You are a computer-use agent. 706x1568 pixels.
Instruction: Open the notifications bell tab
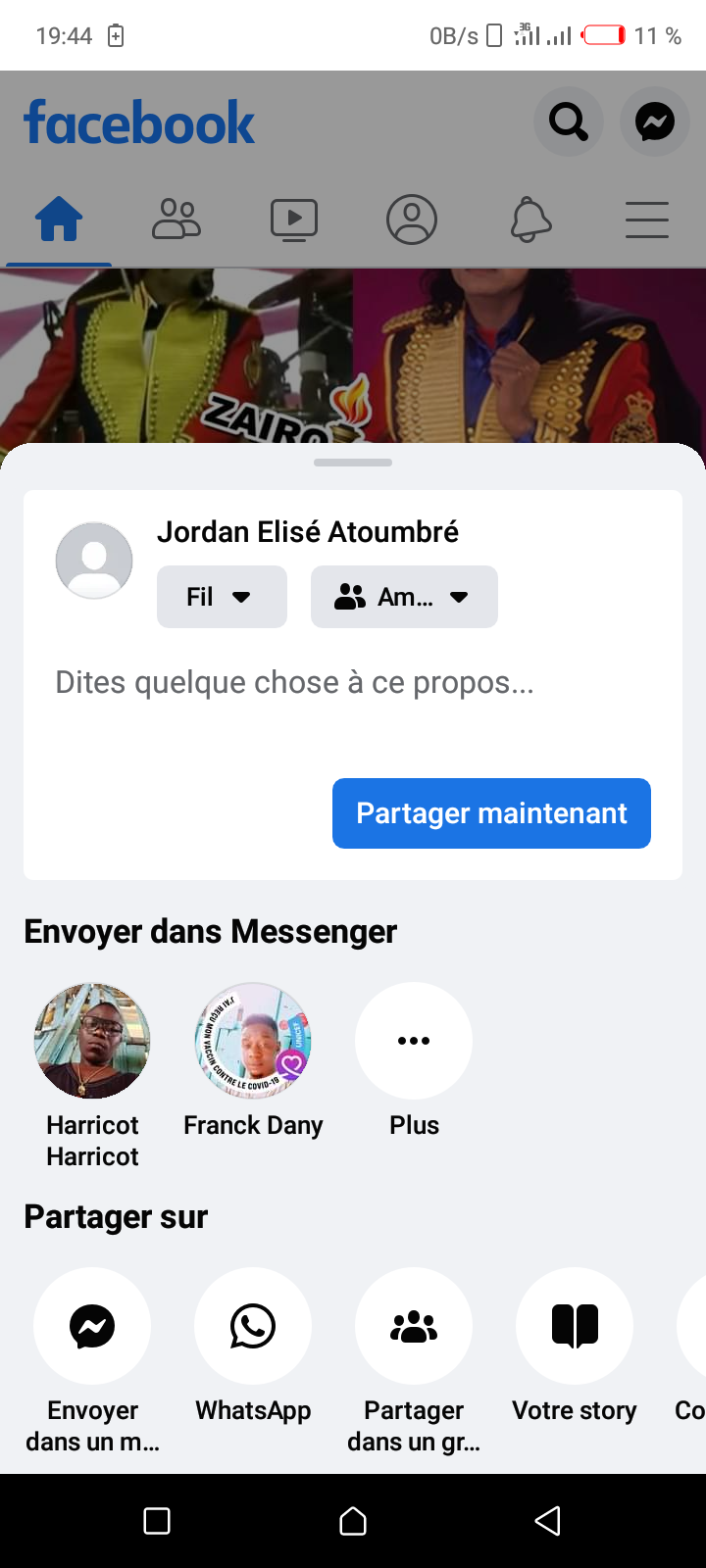[530, 220]
